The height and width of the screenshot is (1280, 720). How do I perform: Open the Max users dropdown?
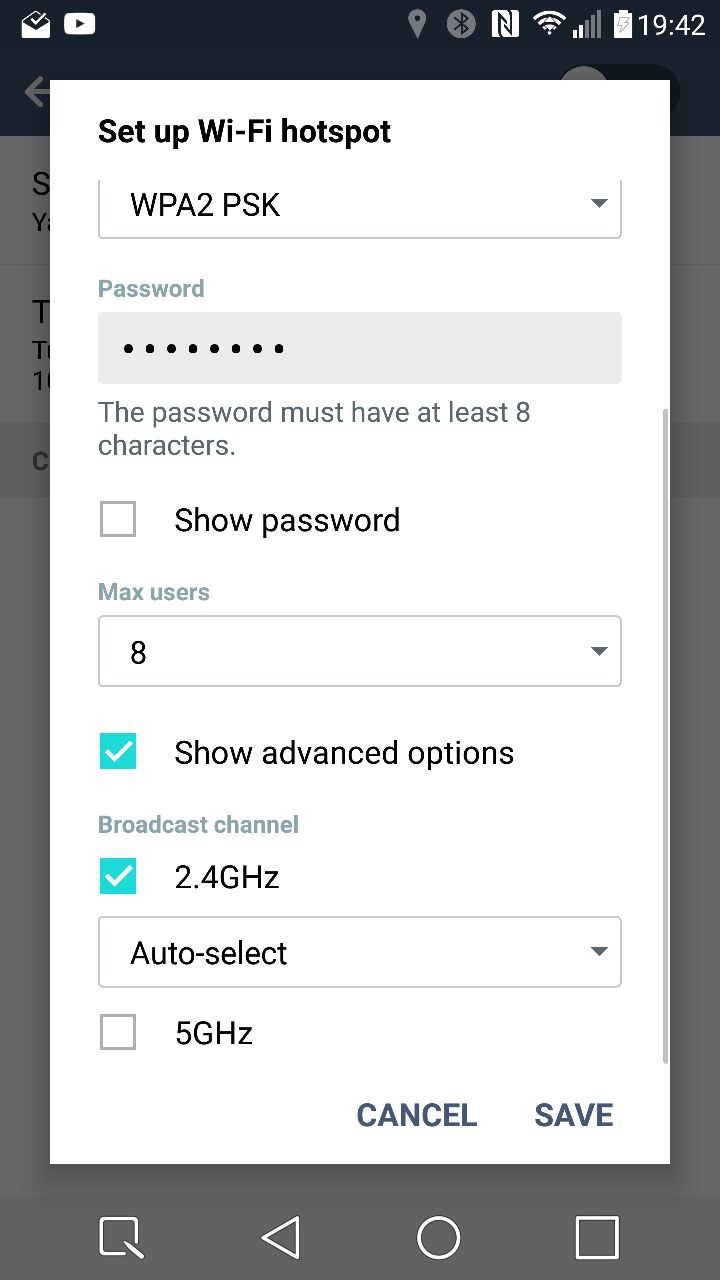(x=359, y=652)
